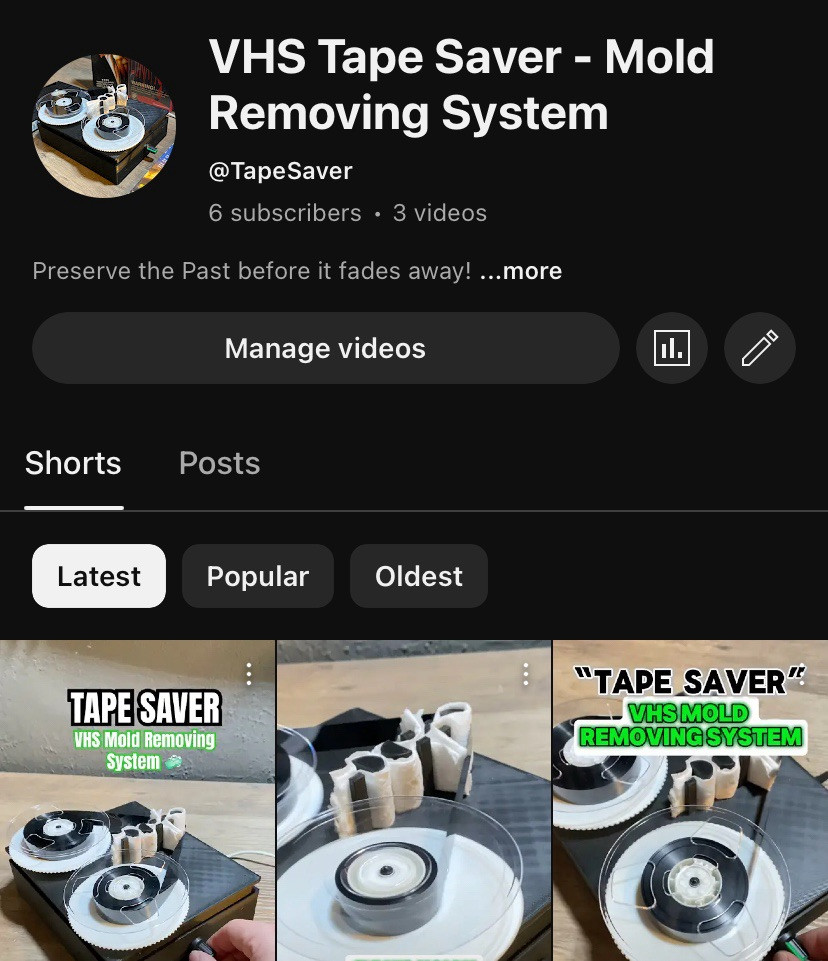View the channel profile picture

pos(104,126)
